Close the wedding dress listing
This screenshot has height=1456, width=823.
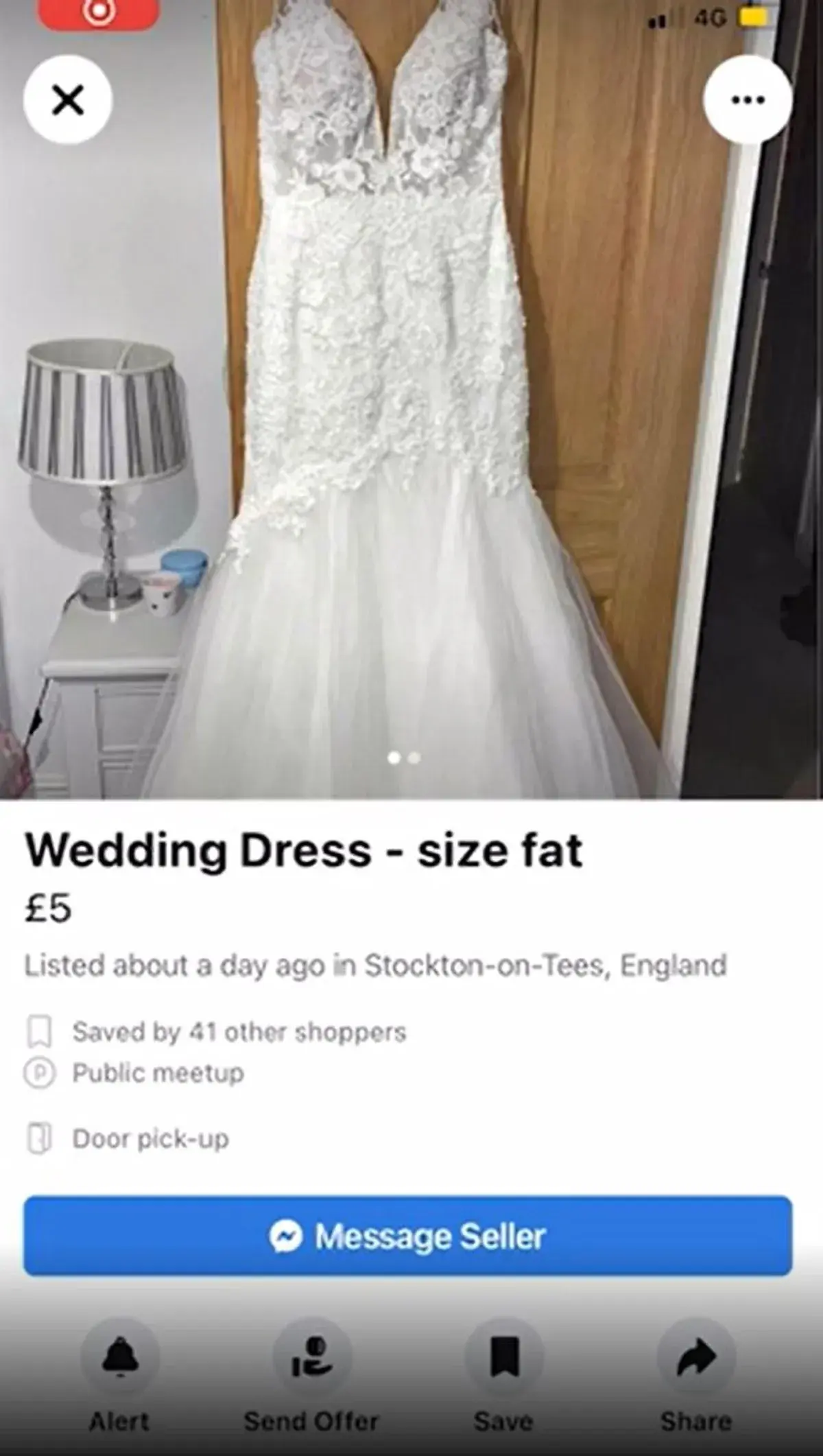[x=68, y=100]
